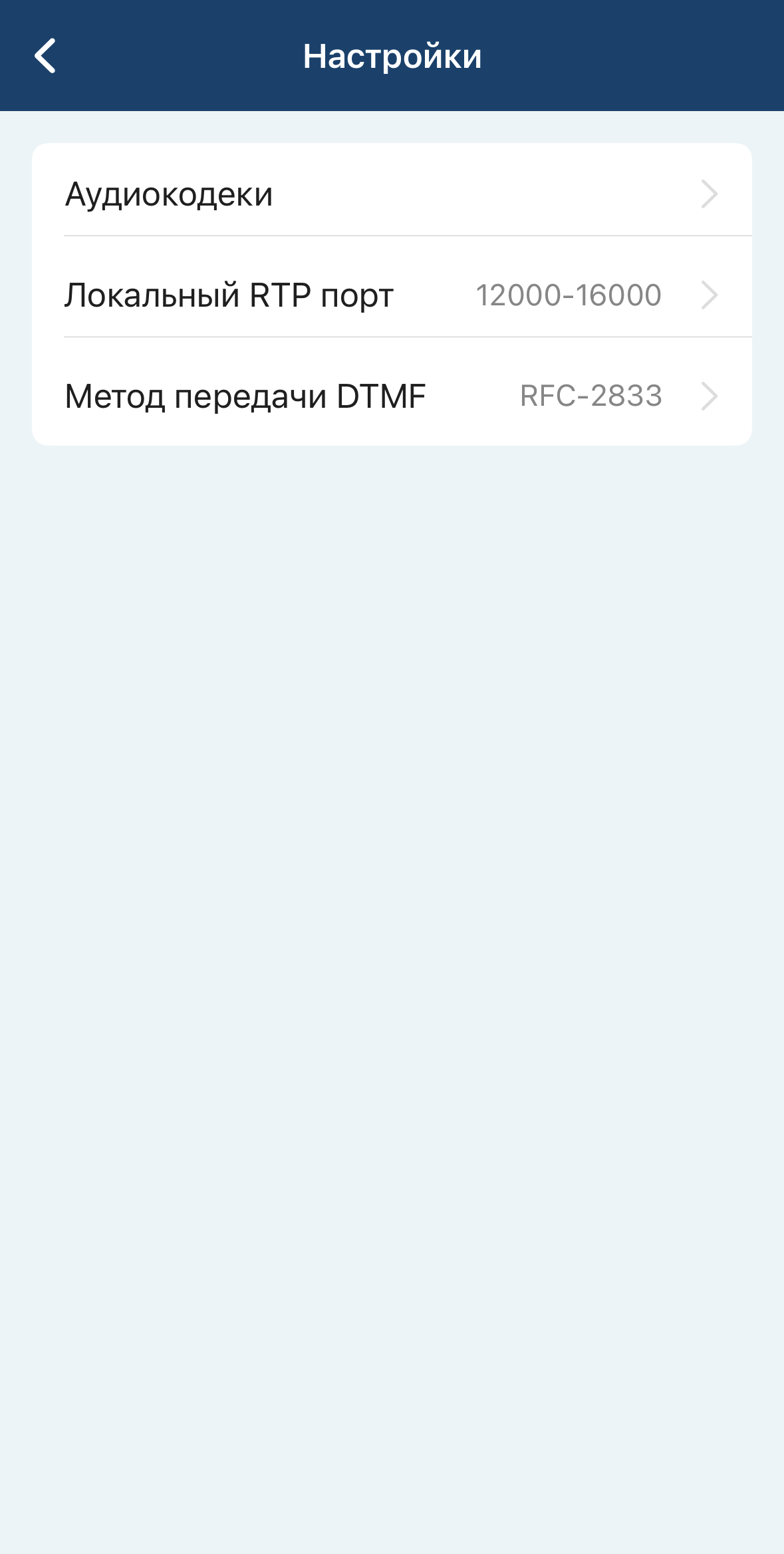This screenshot has width=784, height=1554.
Task: Open the Аудиокодеки settings
Action: [x=391, y=194]
